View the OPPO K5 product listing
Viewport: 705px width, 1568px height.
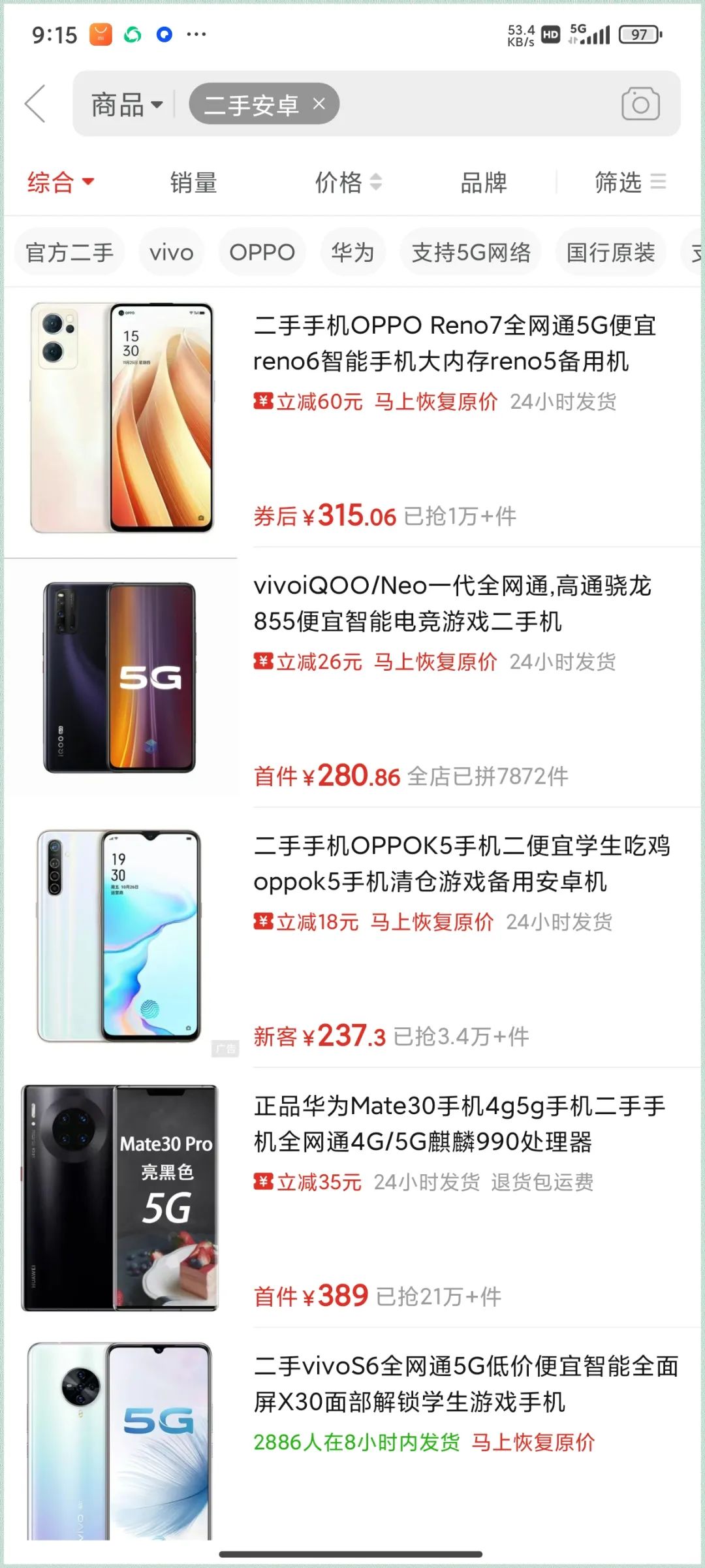tap(352, 938)
